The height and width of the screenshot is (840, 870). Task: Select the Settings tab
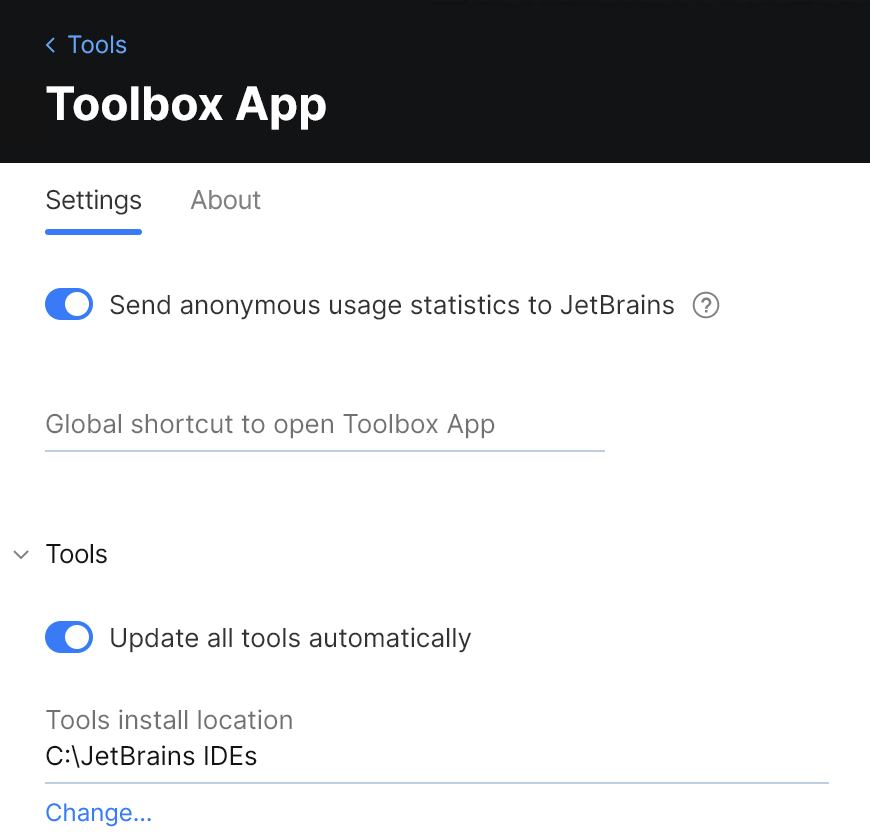94,200
